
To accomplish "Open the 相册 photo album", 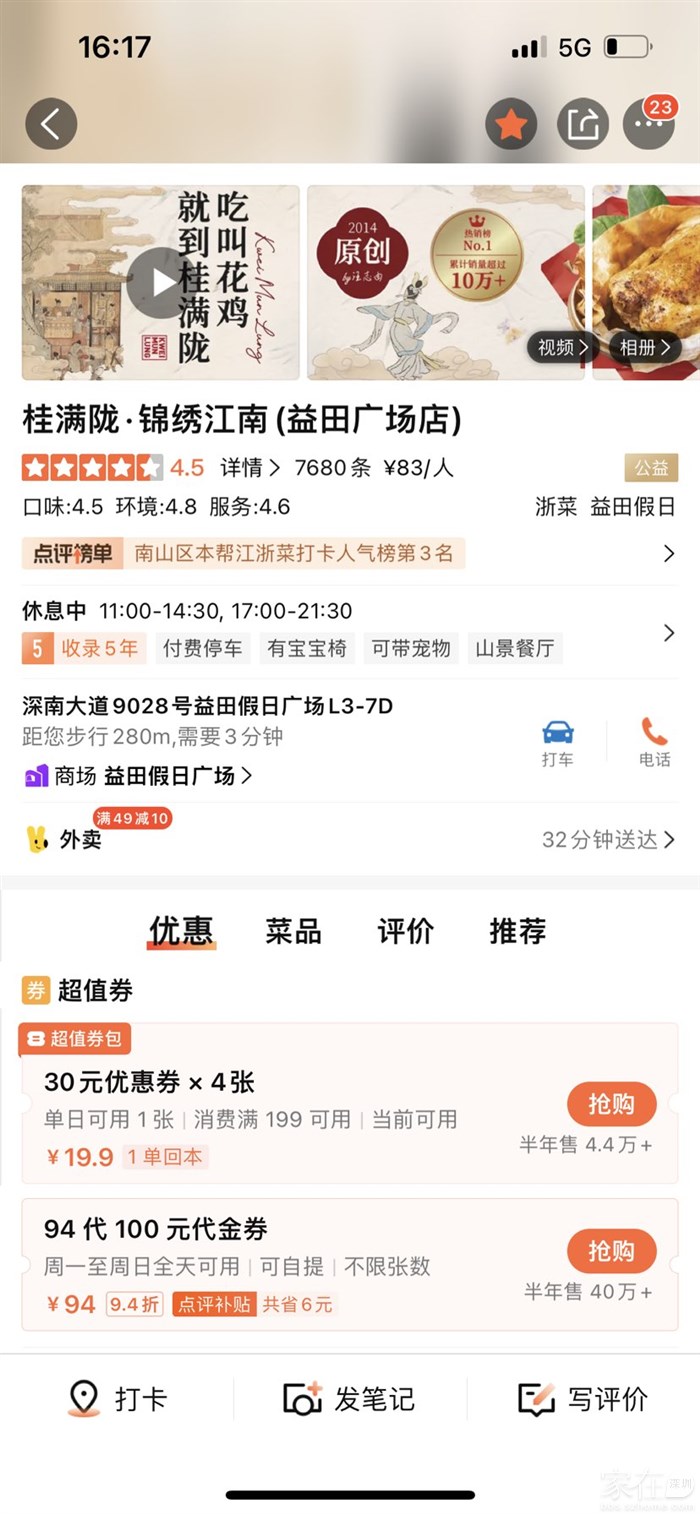I will click(644, 347).
